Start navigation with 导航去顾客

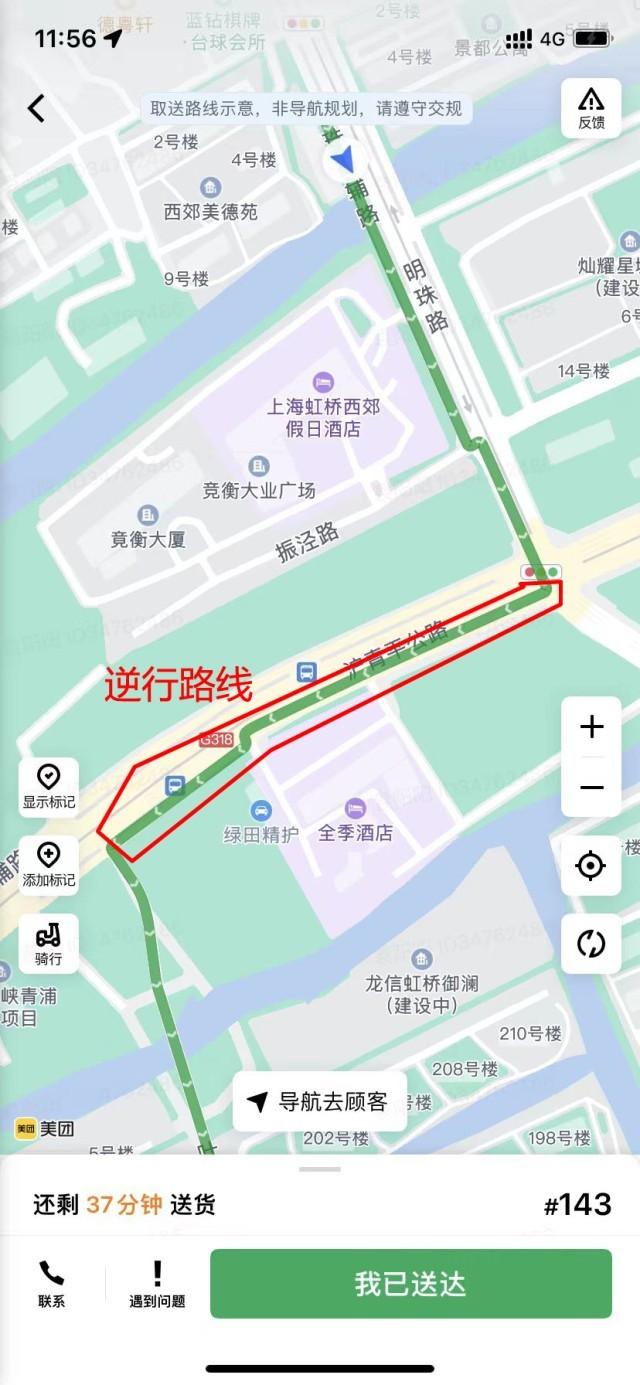[320, 1102]
